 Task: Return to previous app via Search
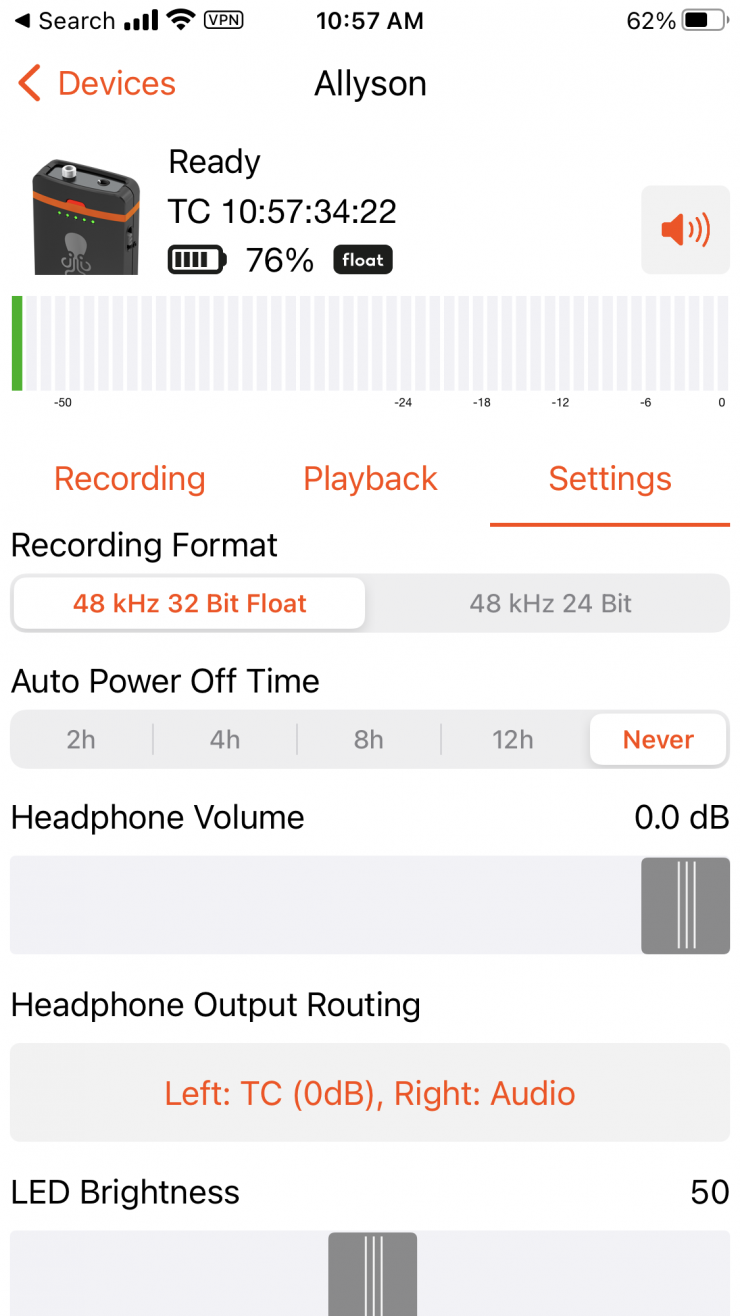point(65,21)
